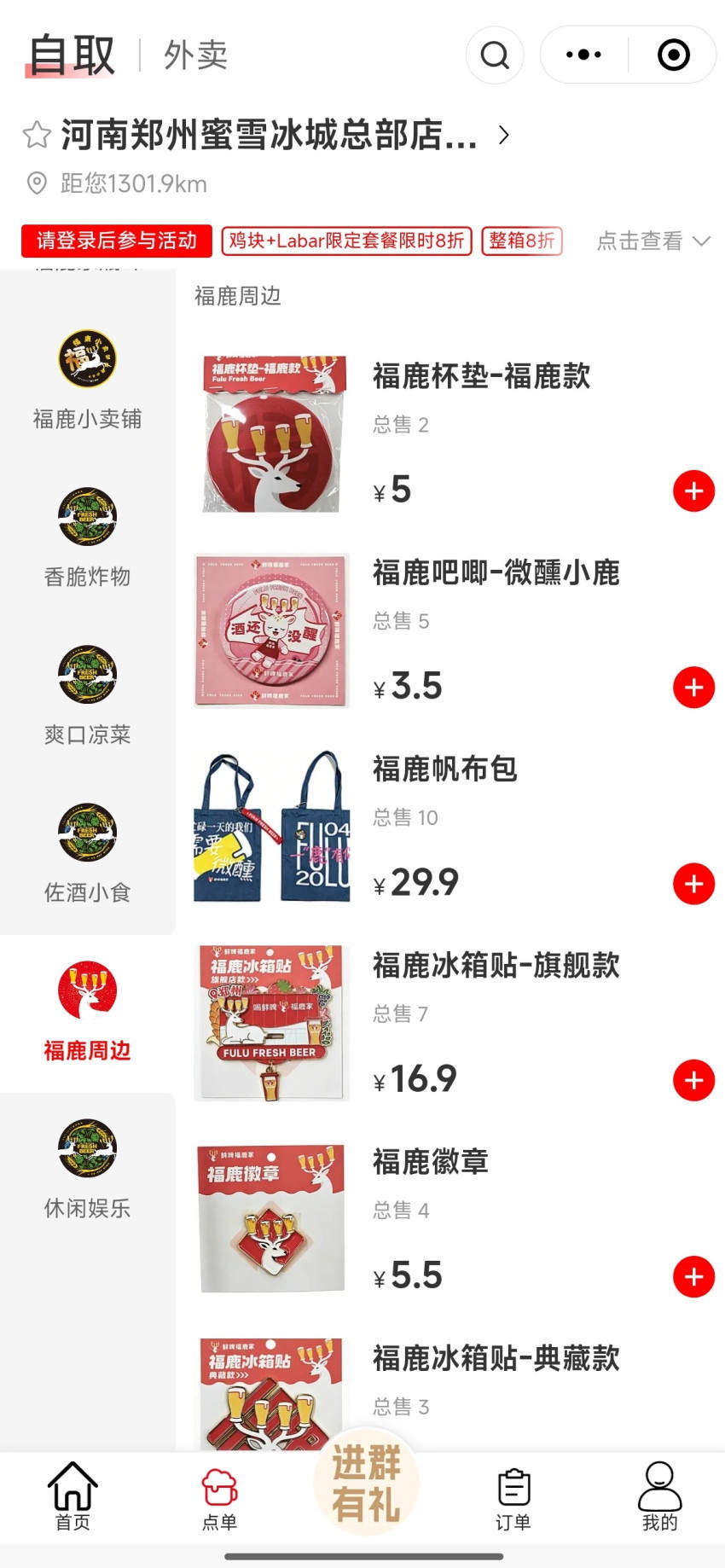725x1568 pixels.
Task: Open the 订单 orders tab
Action: (x=513, y=1497)
